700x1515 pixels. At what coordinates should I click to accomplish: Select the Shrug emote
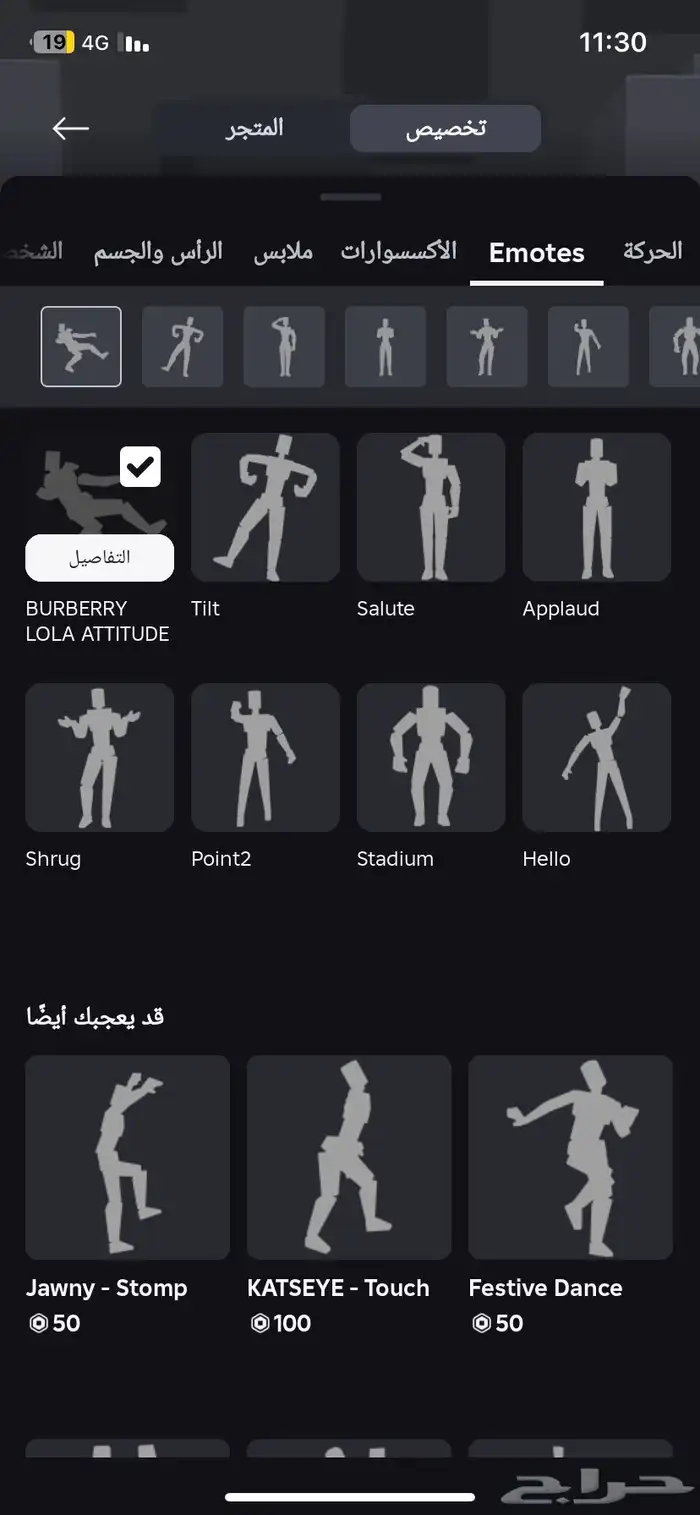(99, 757)
